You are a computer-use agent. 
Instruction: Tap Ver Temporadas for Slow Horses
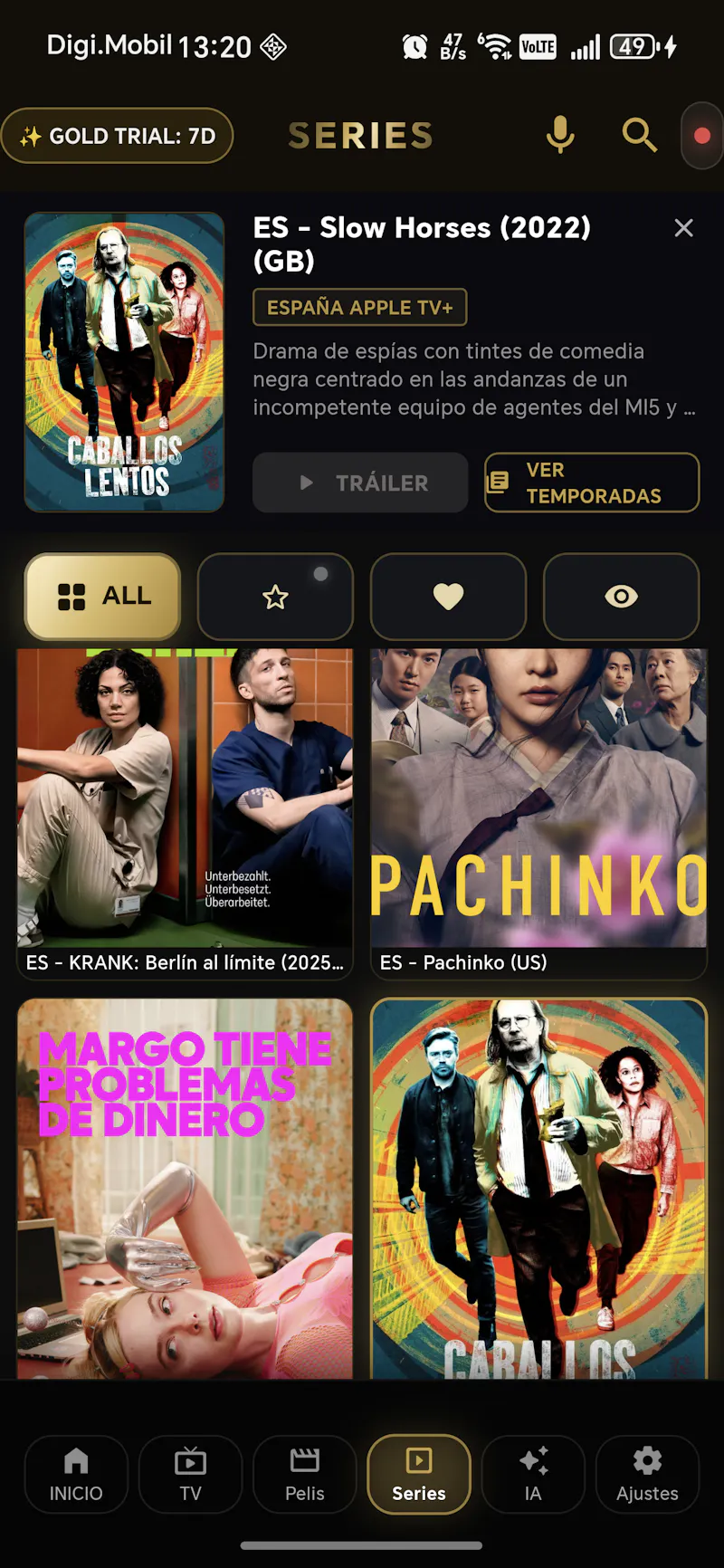pyautogui.click(x=592, y=483)
